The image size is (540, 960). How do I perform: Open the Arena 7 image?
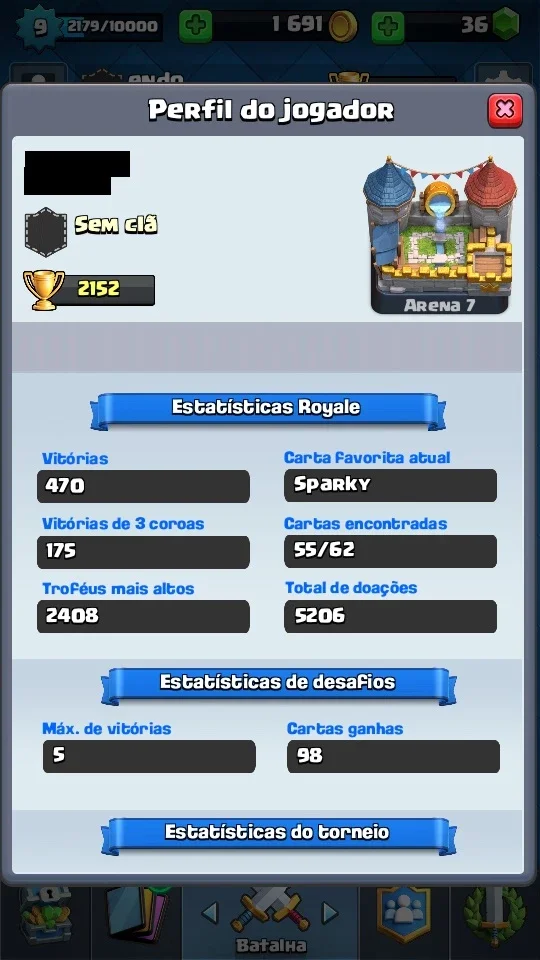tap(440, 236)
